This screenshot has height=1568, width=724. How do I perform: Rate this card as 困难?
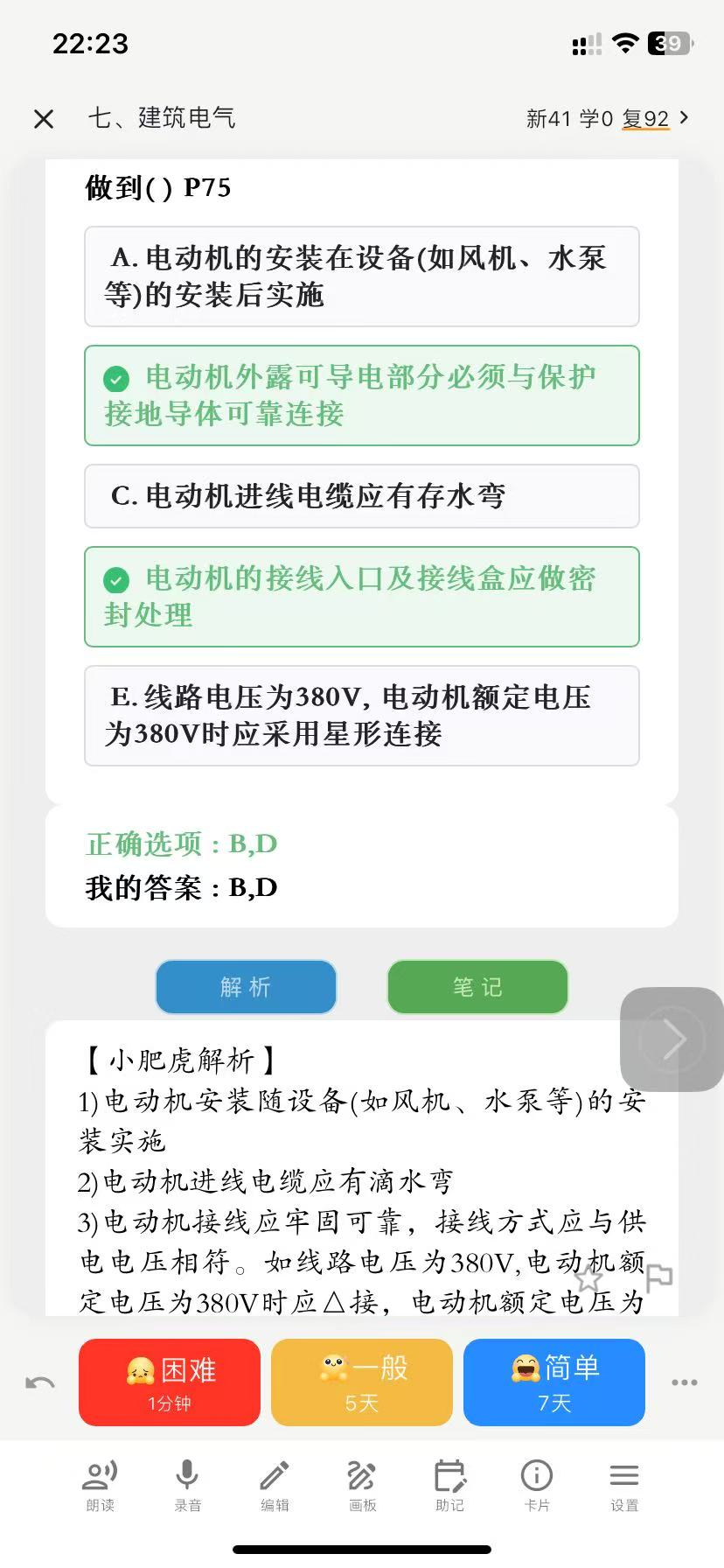point(170,1382)
